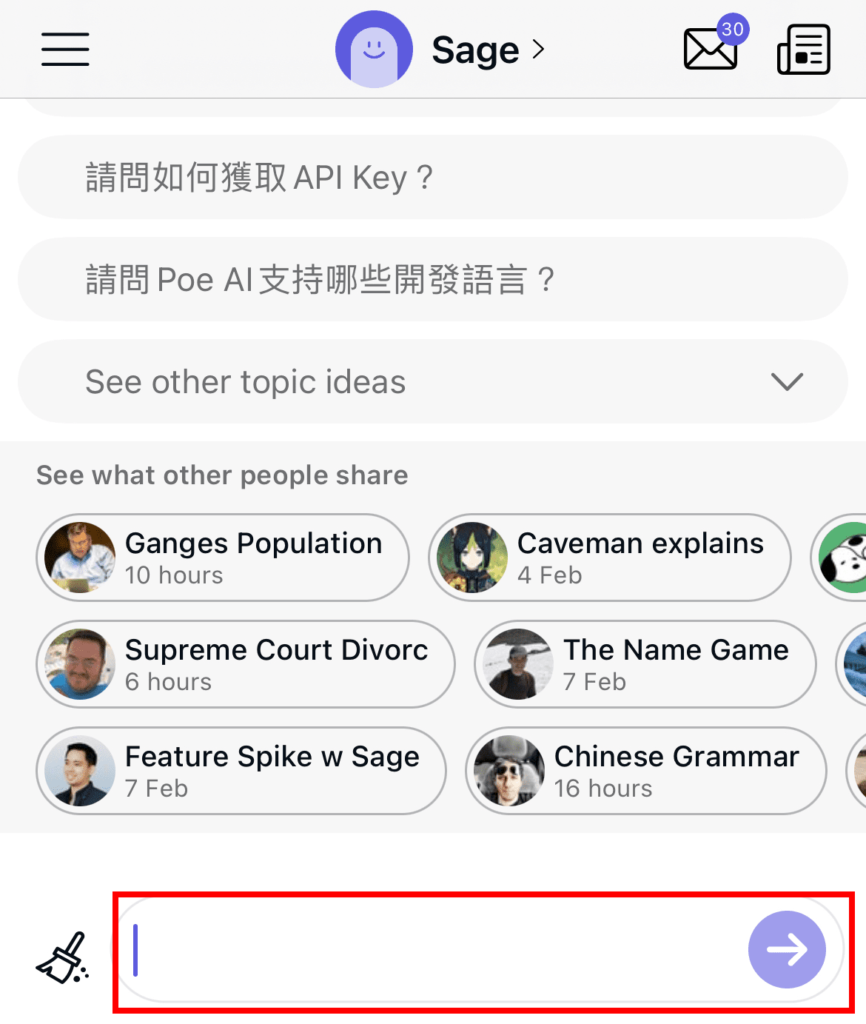The image size is (866, 1024).
Task: Open The Name Game shared chat
Action: [x=645, y=664]
